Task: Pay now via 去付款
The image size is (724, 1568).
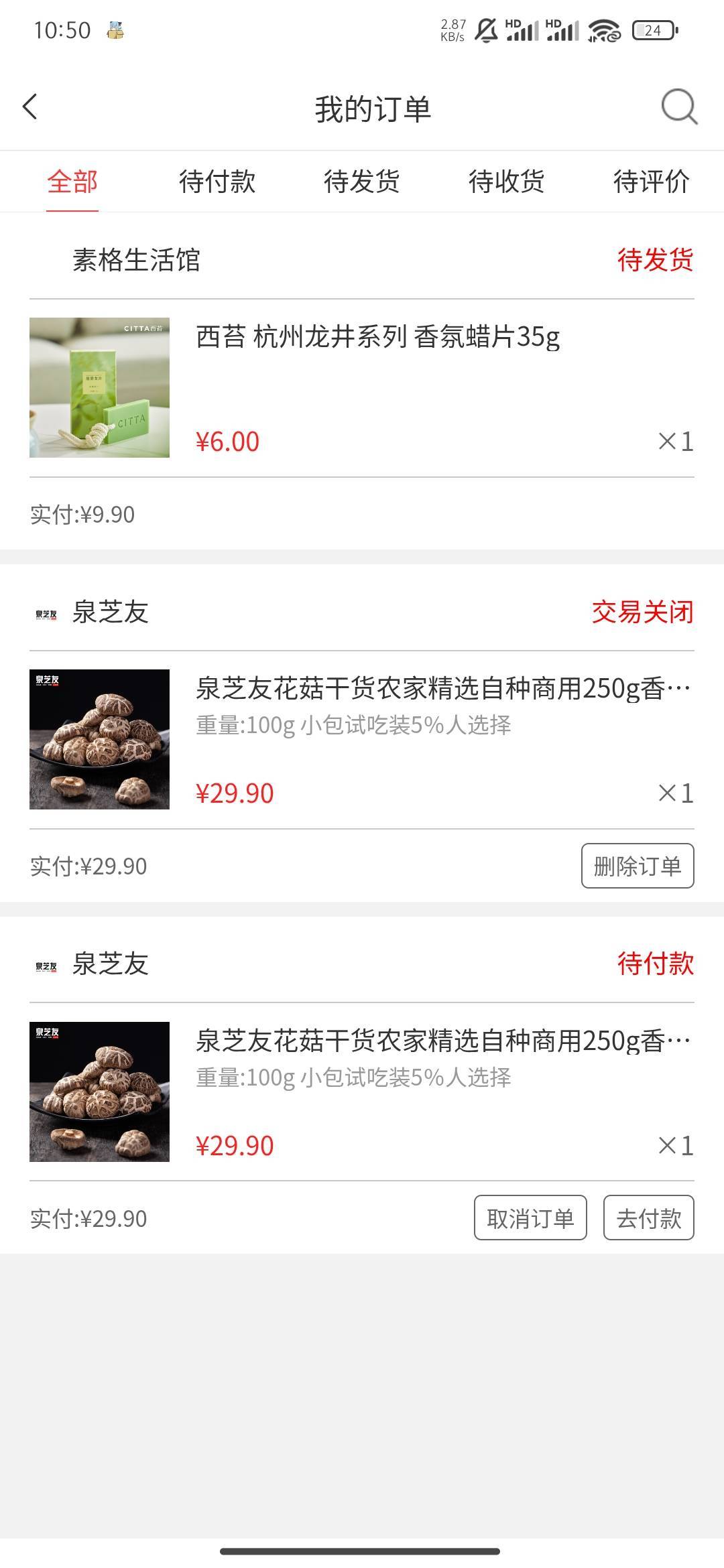Action: (648, 1218)
